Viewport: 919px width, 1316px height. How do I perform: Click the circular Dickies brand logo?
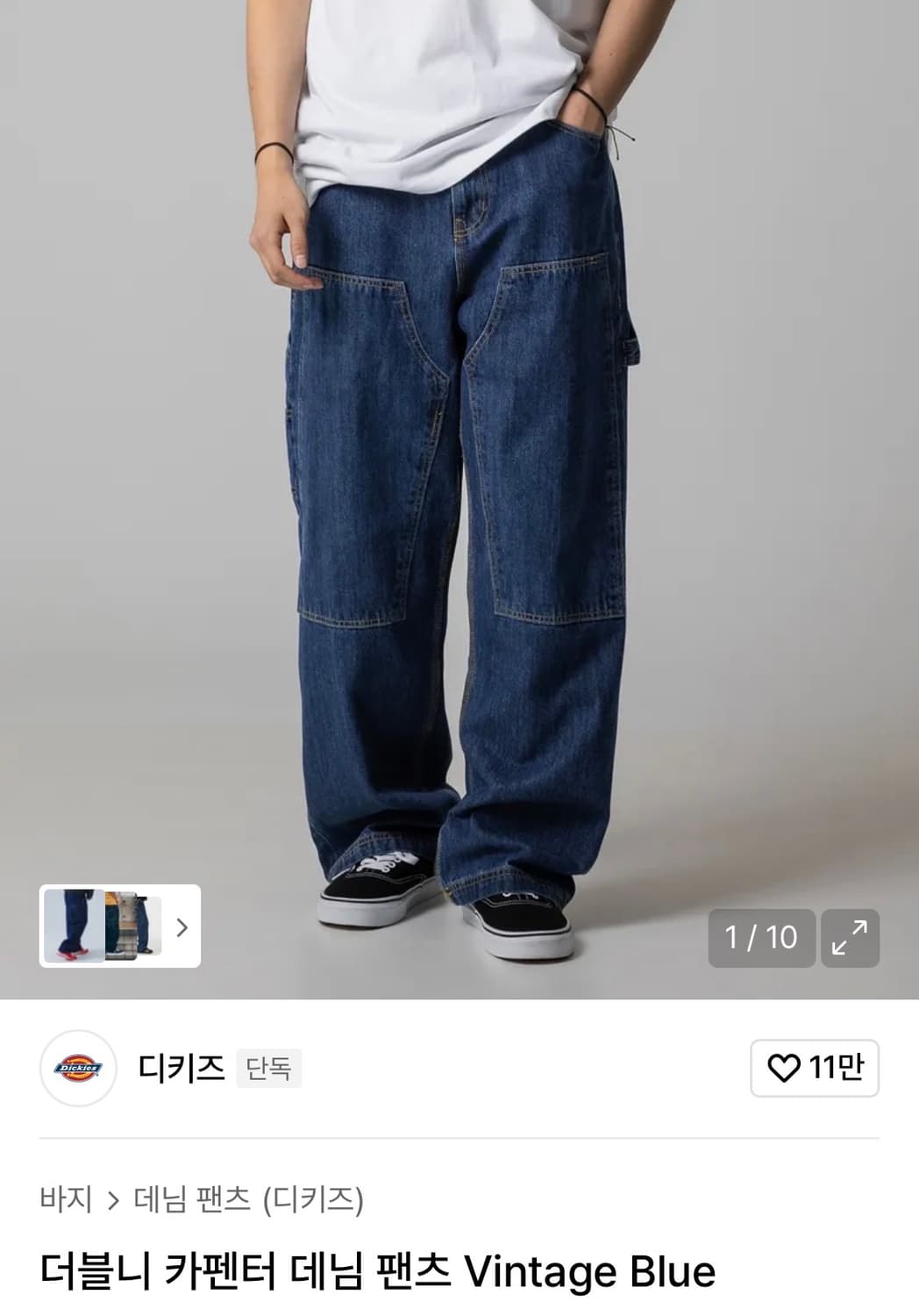pos(77,1069)
